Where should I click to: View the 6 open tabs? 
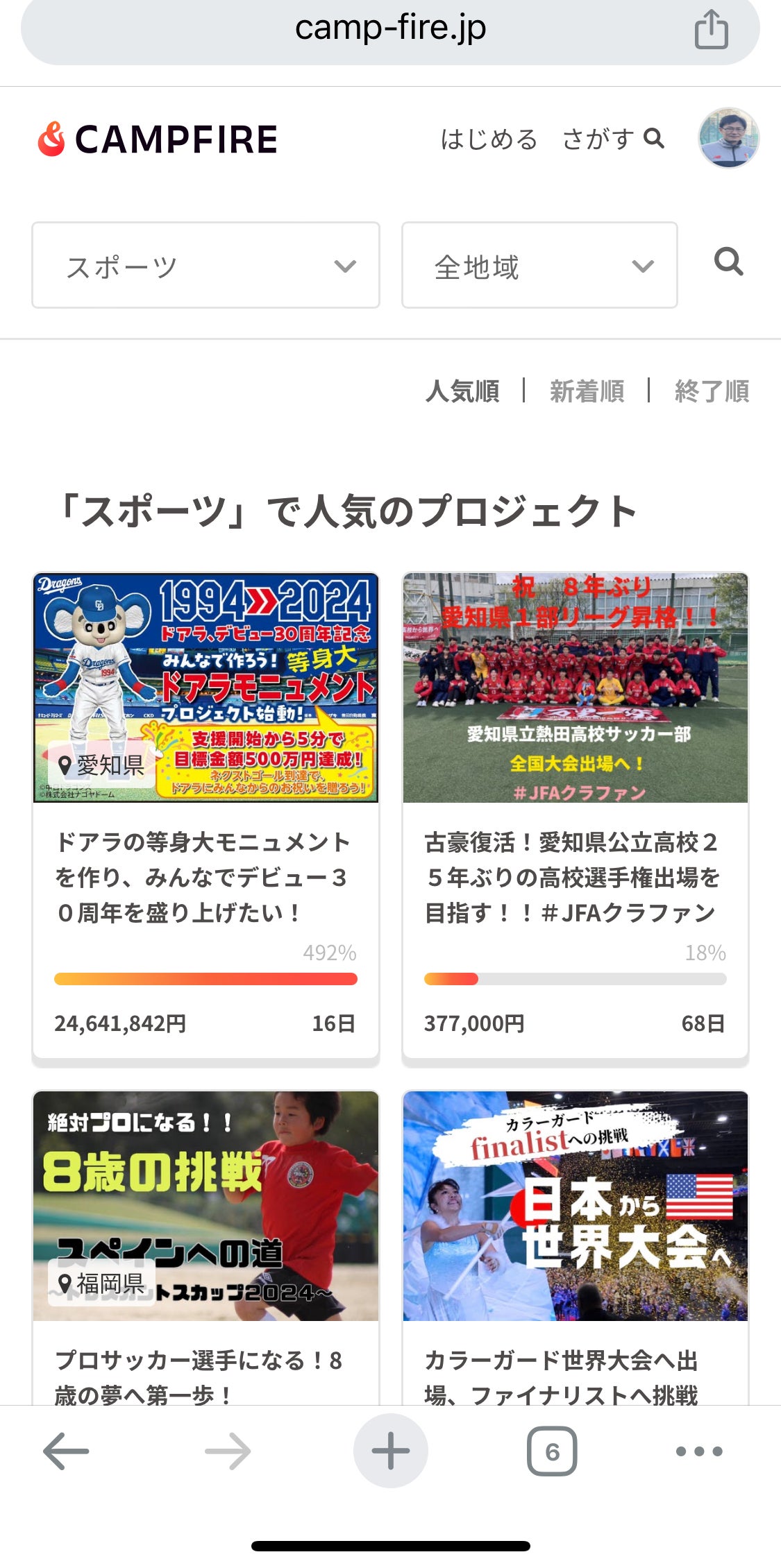click(x=552, y=1451)
